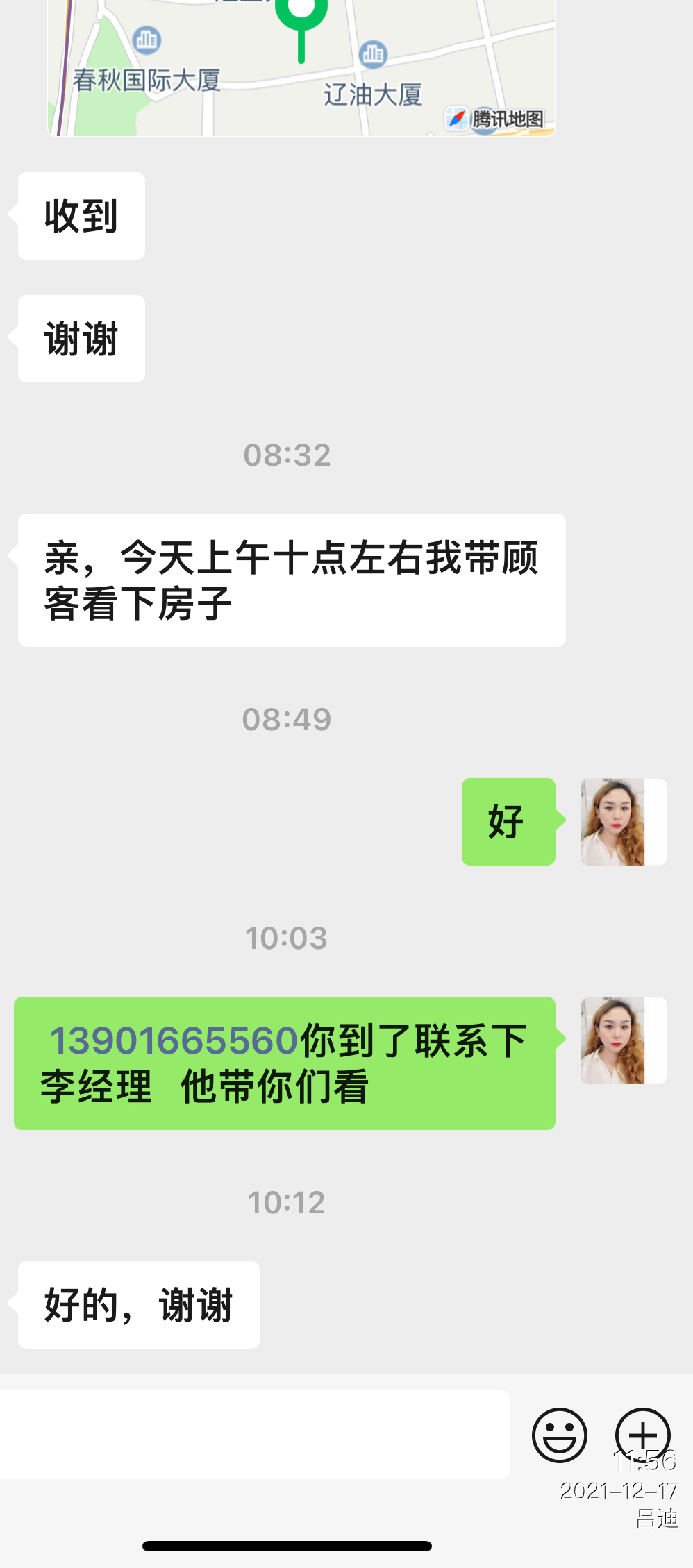Open the plus attachments menu
Viewport: 693px width, 1568px height.
click(x=642, y=1434)
